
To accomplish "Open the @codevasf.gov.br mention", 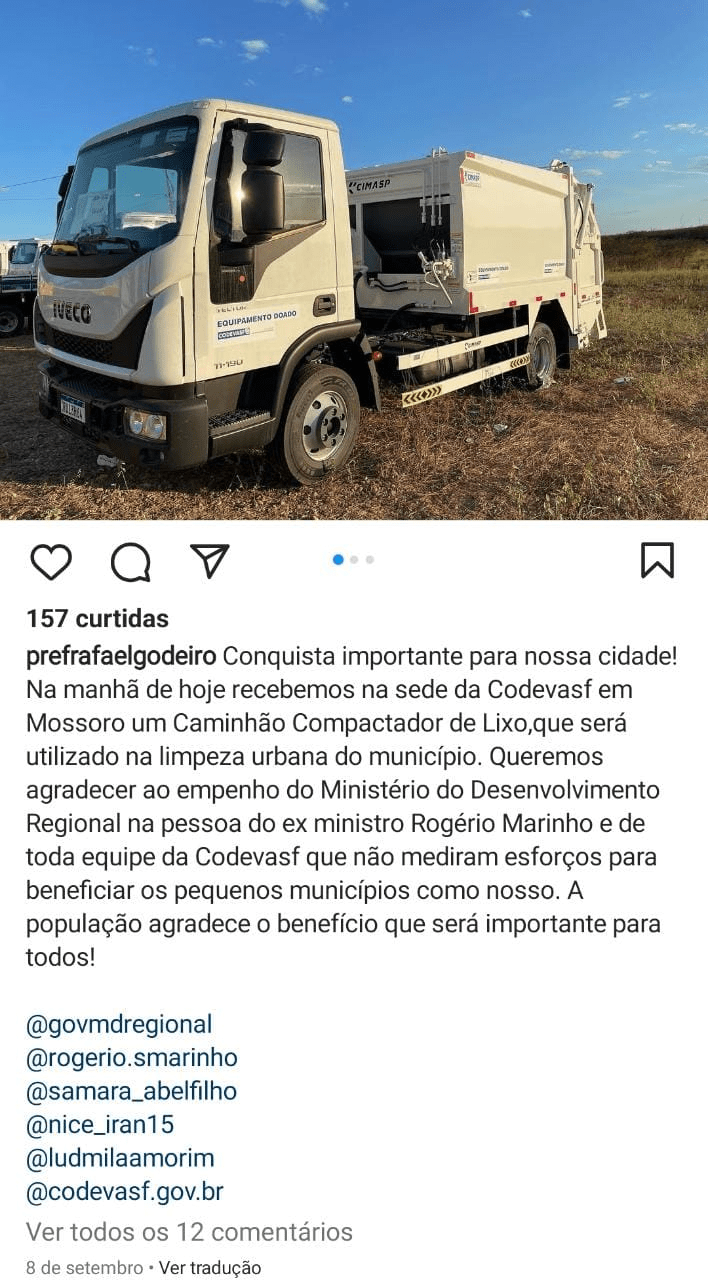I will pos(125,1191).
